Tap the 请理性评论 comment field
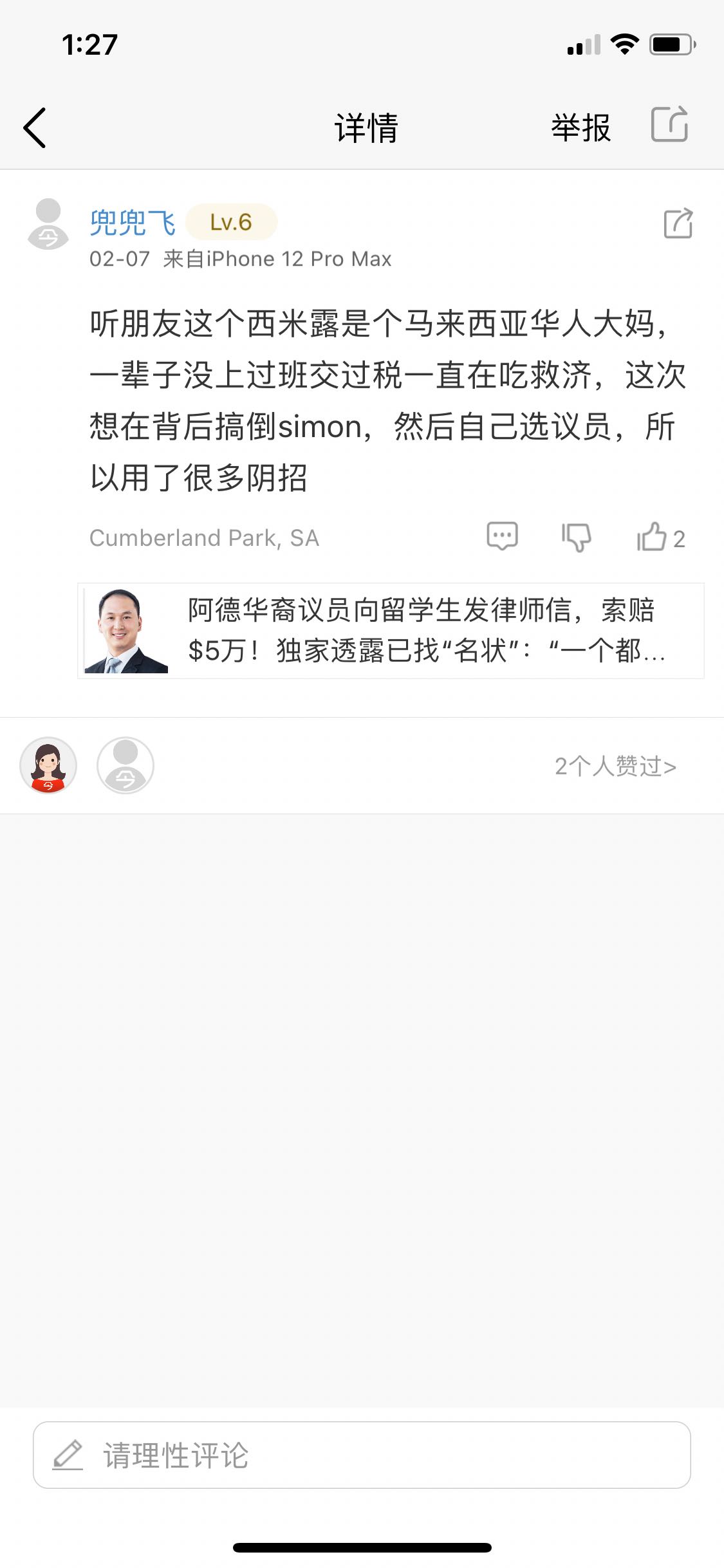The image size is (724, 1568). point(362,1455)
